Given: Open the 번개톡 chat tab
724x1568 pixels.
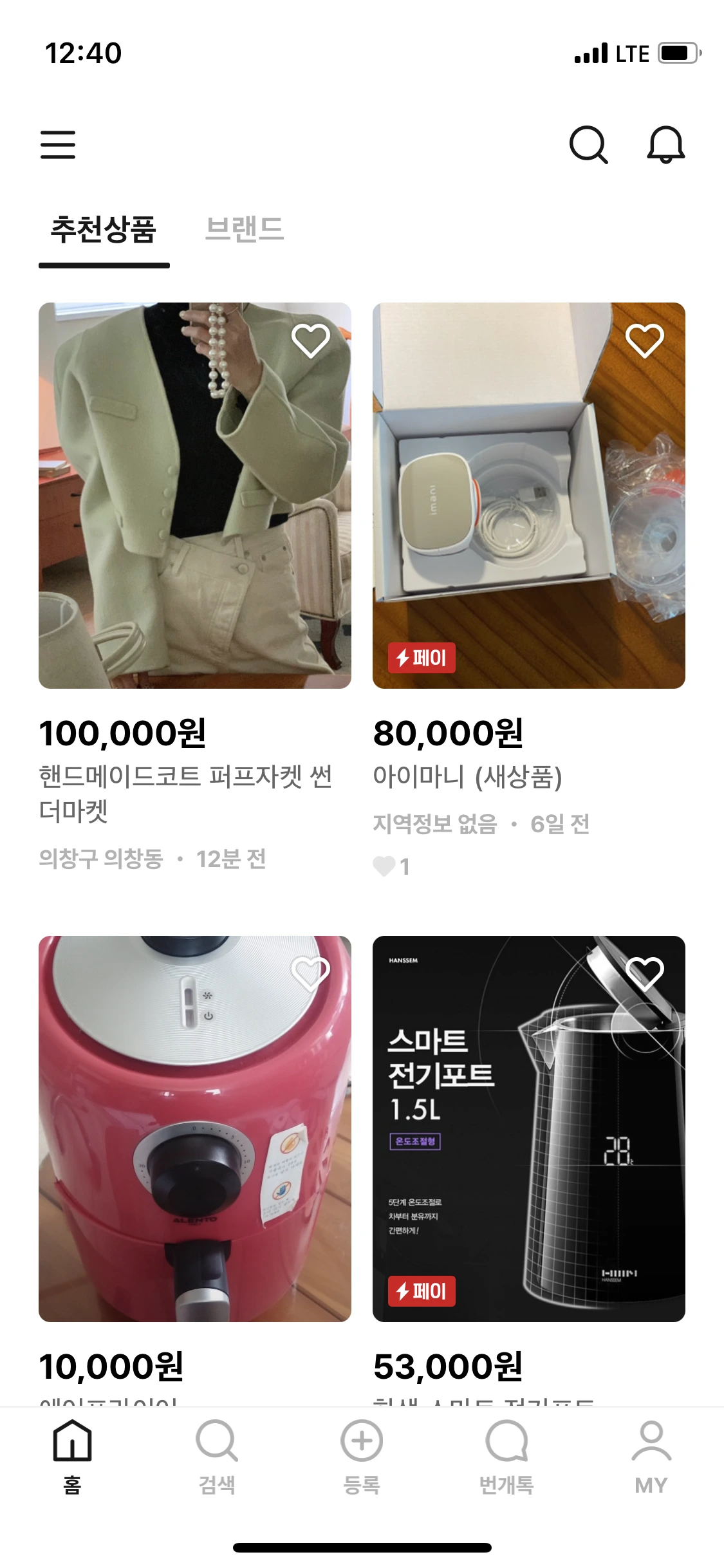Looking at the screenshot, I should (506, 1457).
